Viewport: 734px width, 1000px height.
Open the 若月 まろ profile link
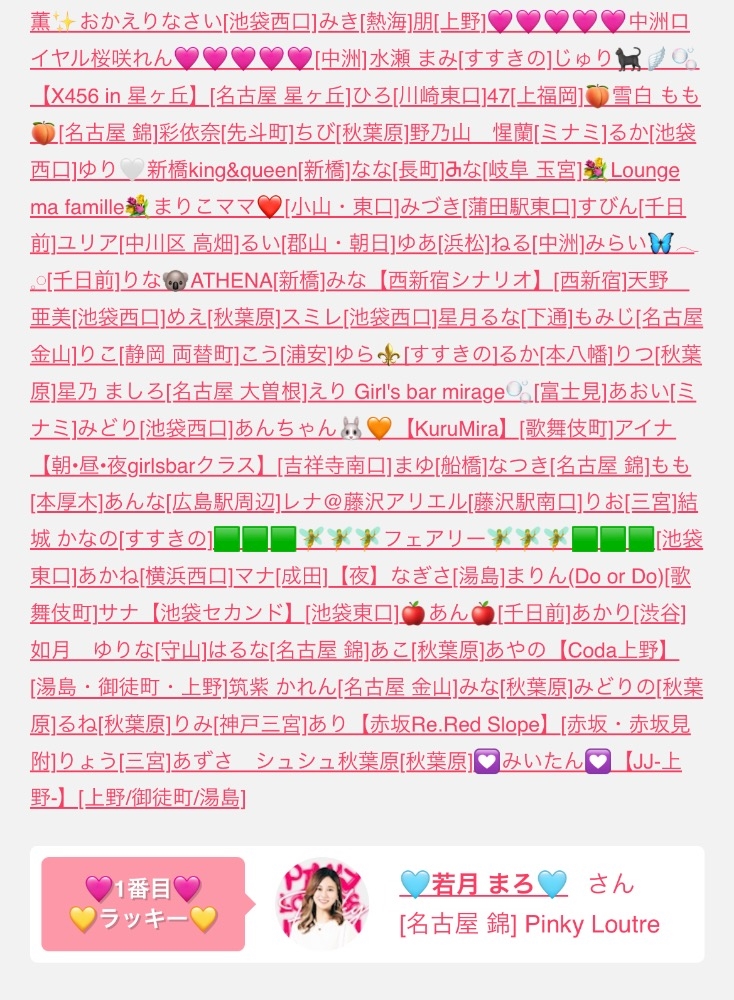tap(483, 884)
